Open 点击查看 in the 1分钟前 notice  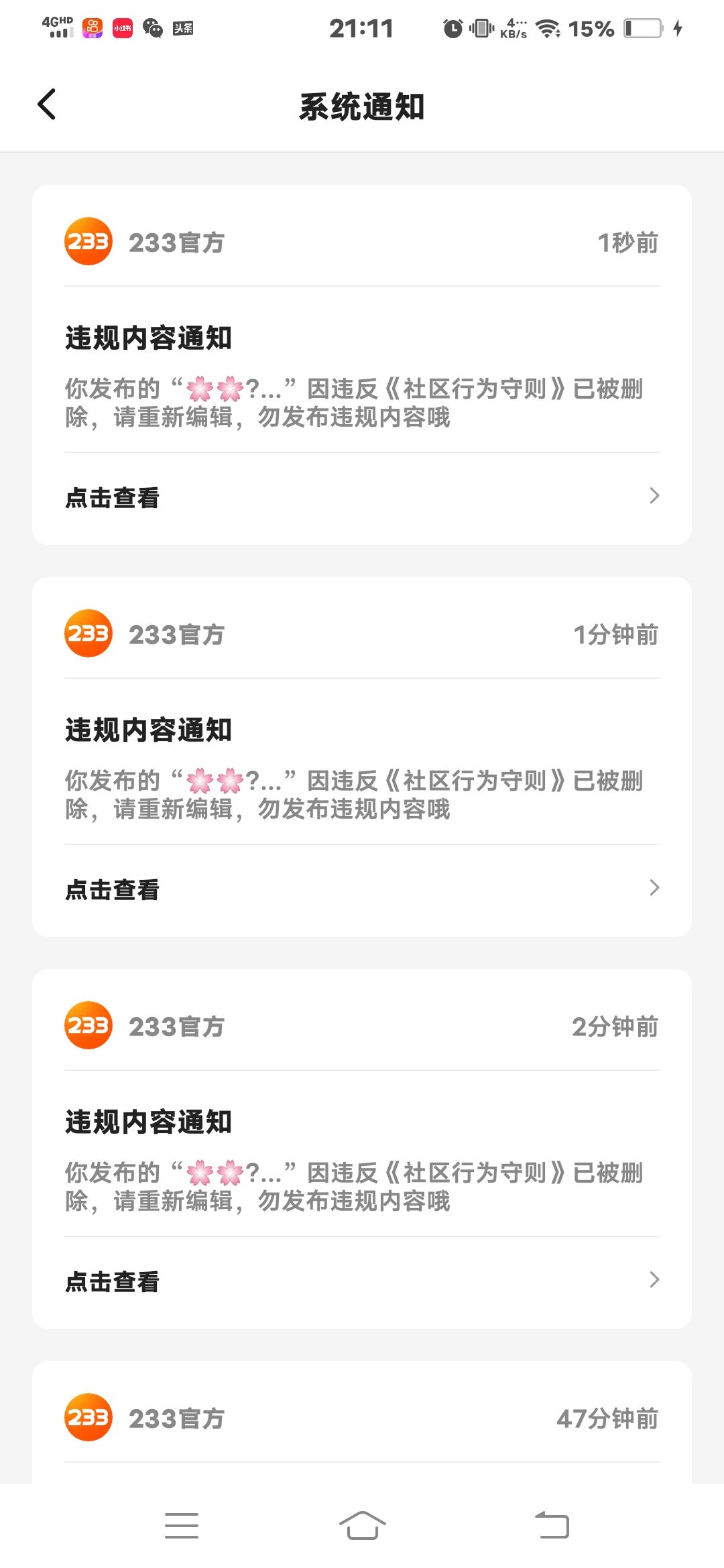362,889
